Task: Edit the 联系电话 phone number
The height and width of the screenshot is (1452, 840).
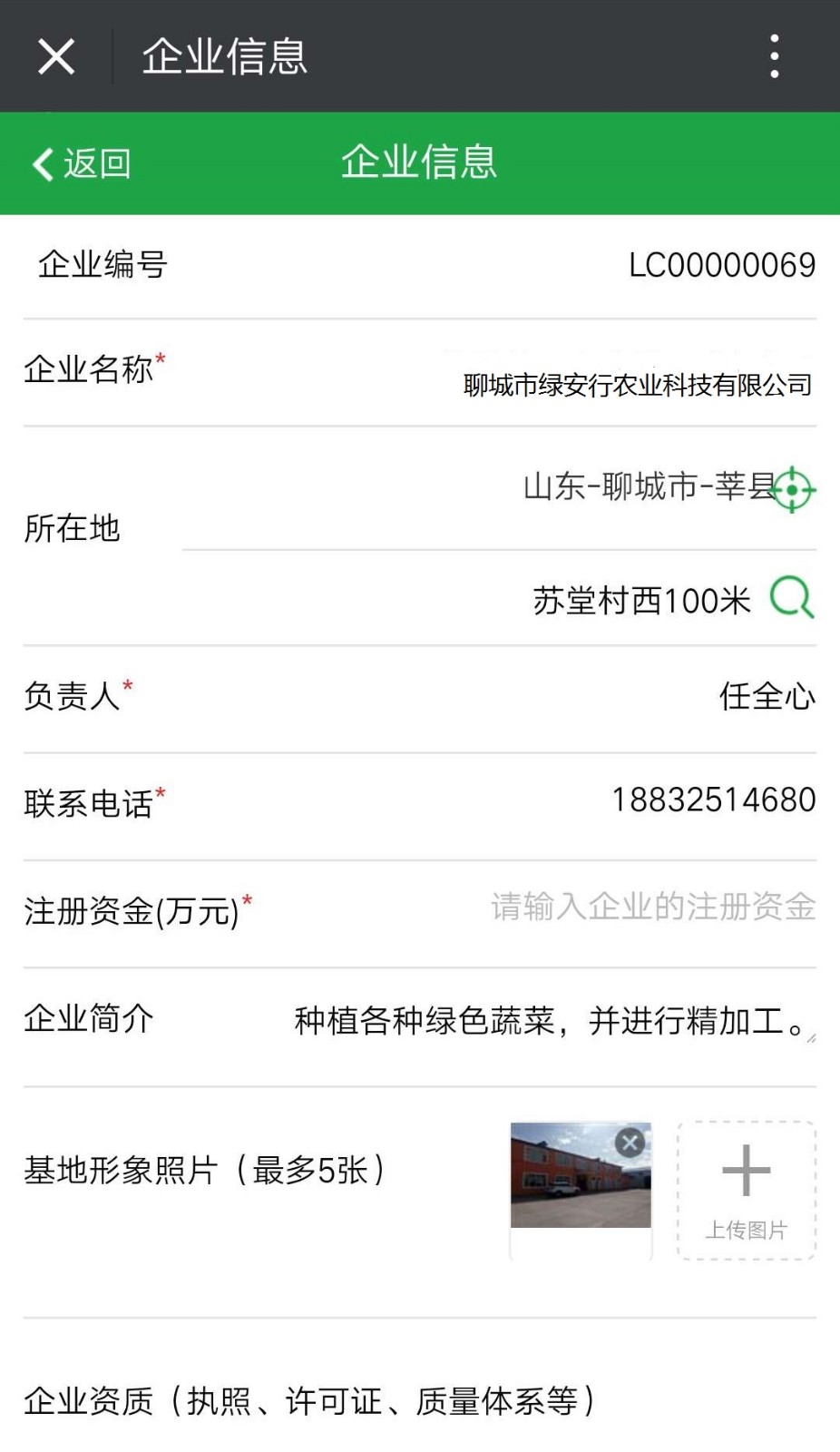Action: pyautogui.click(x=713, y=800)
